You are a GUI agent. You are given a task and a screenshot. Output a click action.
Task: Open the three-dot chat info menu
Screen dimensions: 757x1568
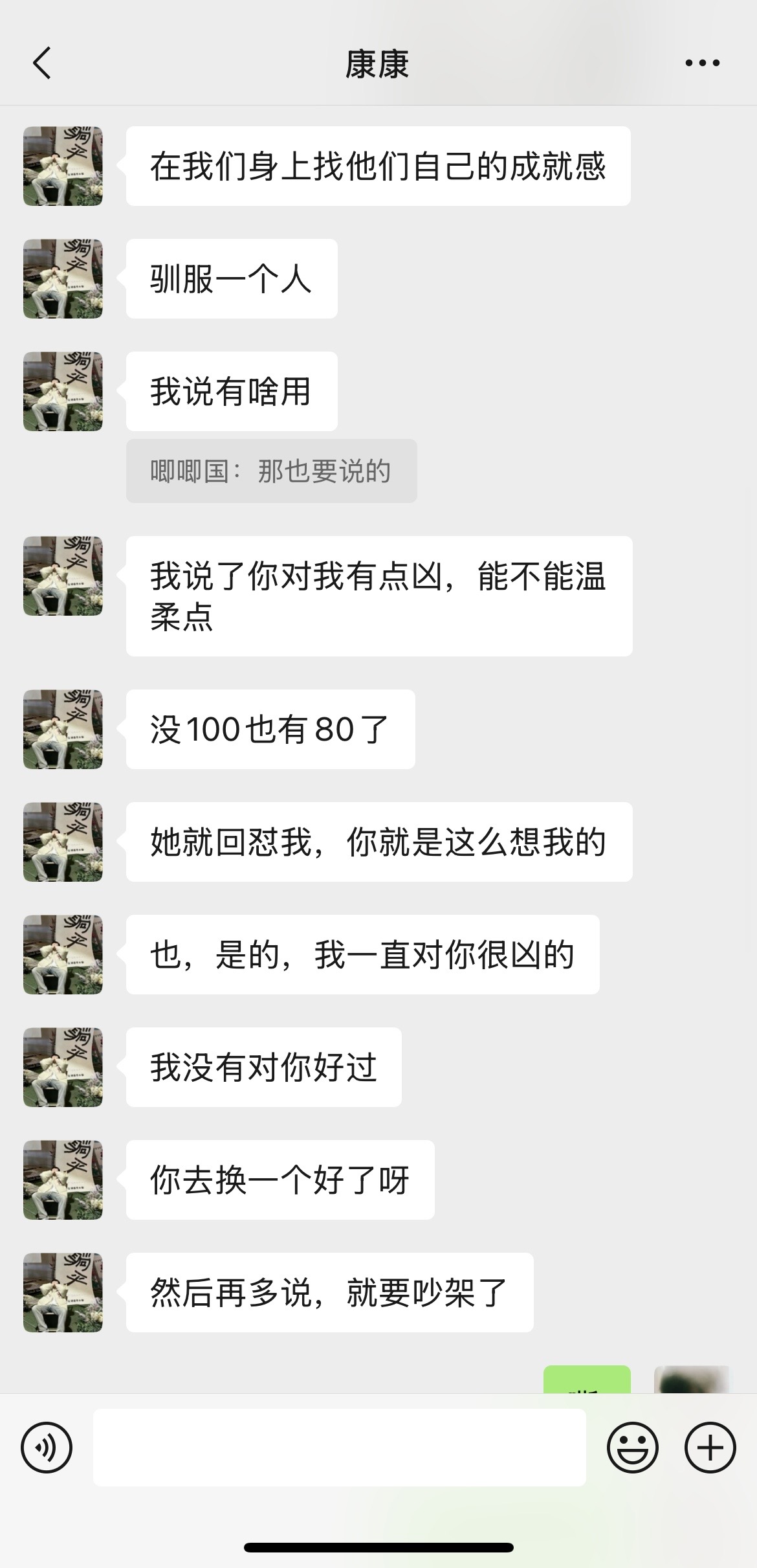pyautogui.click(x=702, y=63)
